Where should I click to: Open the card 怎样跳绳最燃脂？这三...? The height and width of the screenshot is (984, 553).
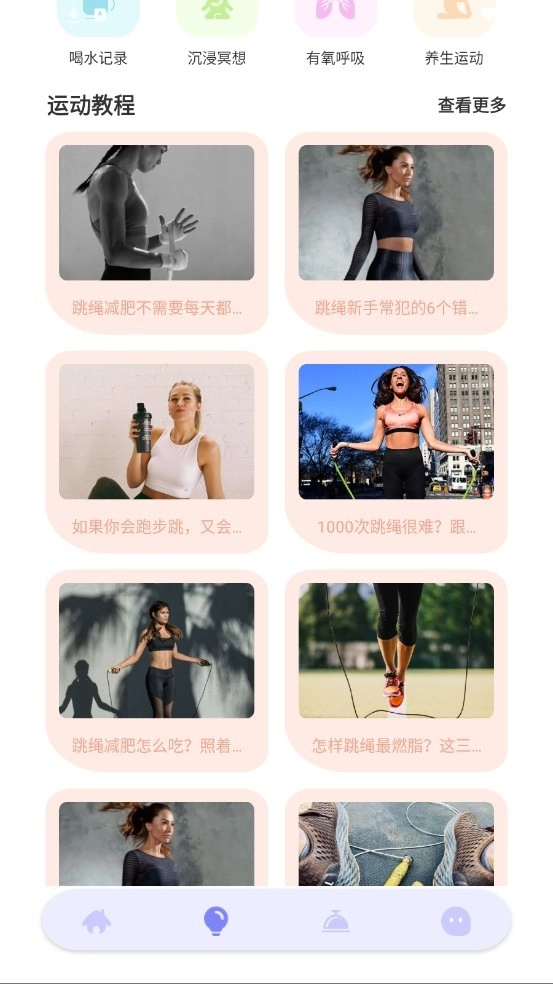pos(396,671)
